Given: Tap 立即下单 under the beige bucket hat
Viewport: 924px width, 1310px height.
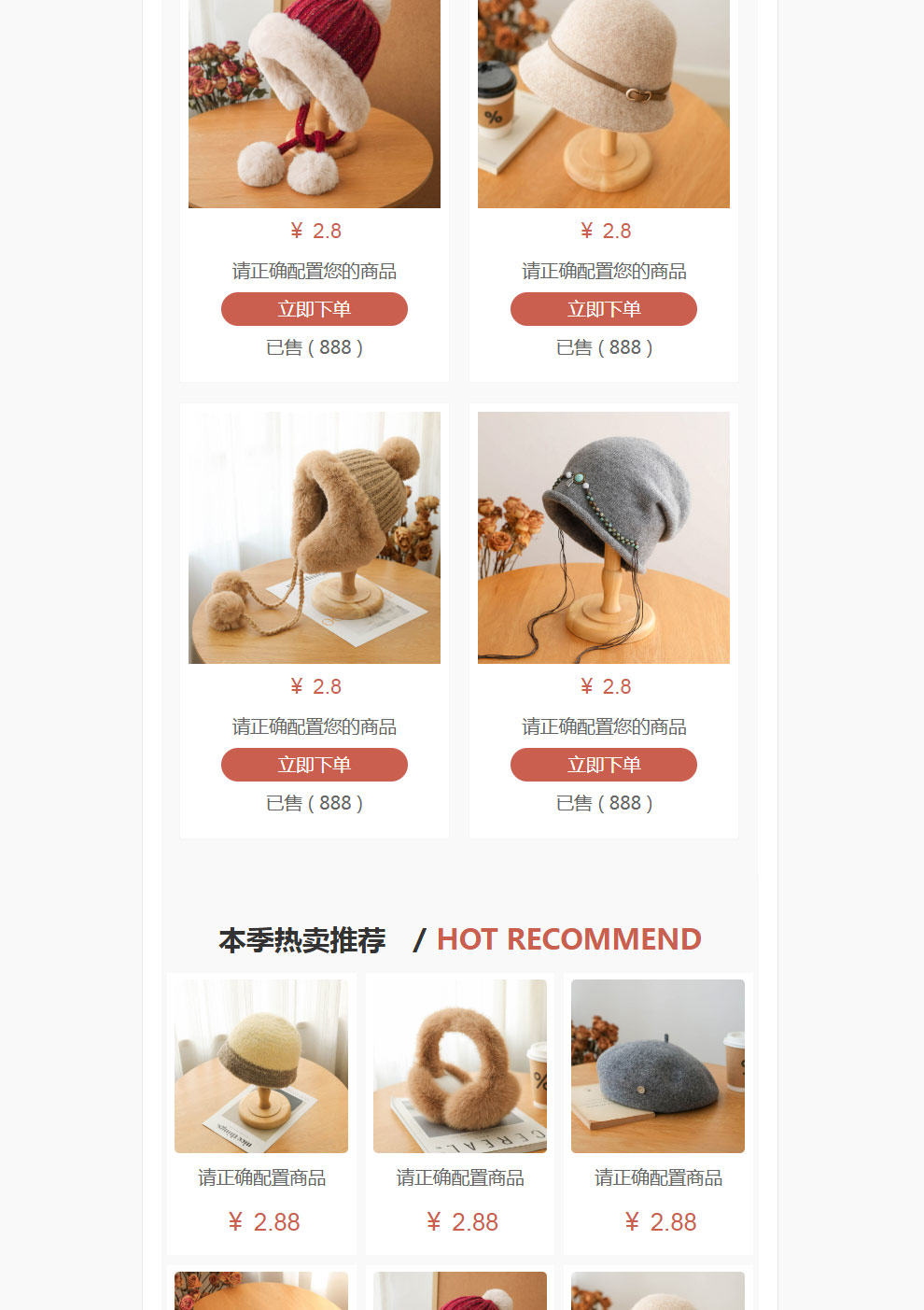Looking at the screenshot, I should 603,309.
